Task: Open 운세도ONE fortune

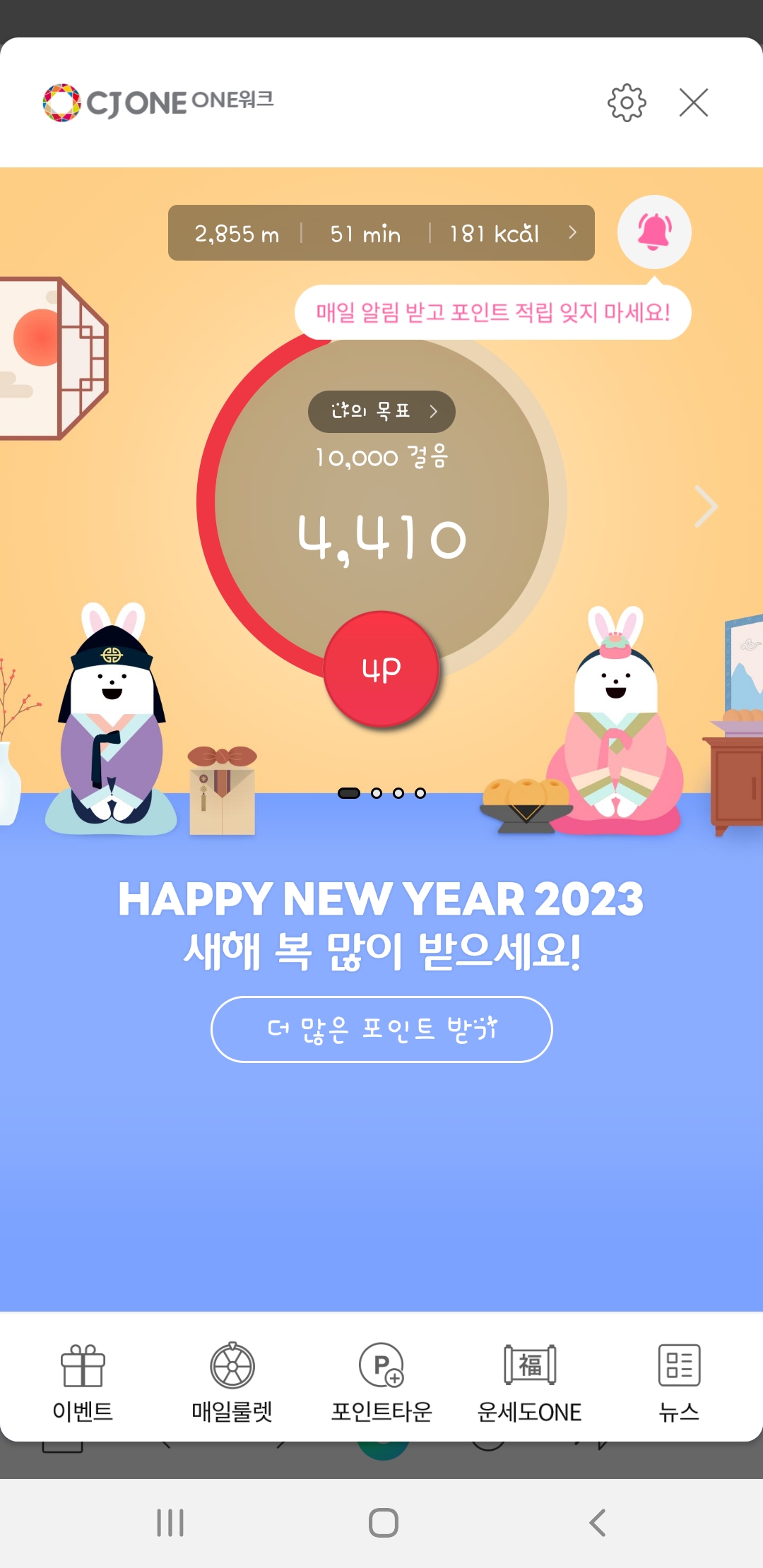Action: pos(530,1382)
